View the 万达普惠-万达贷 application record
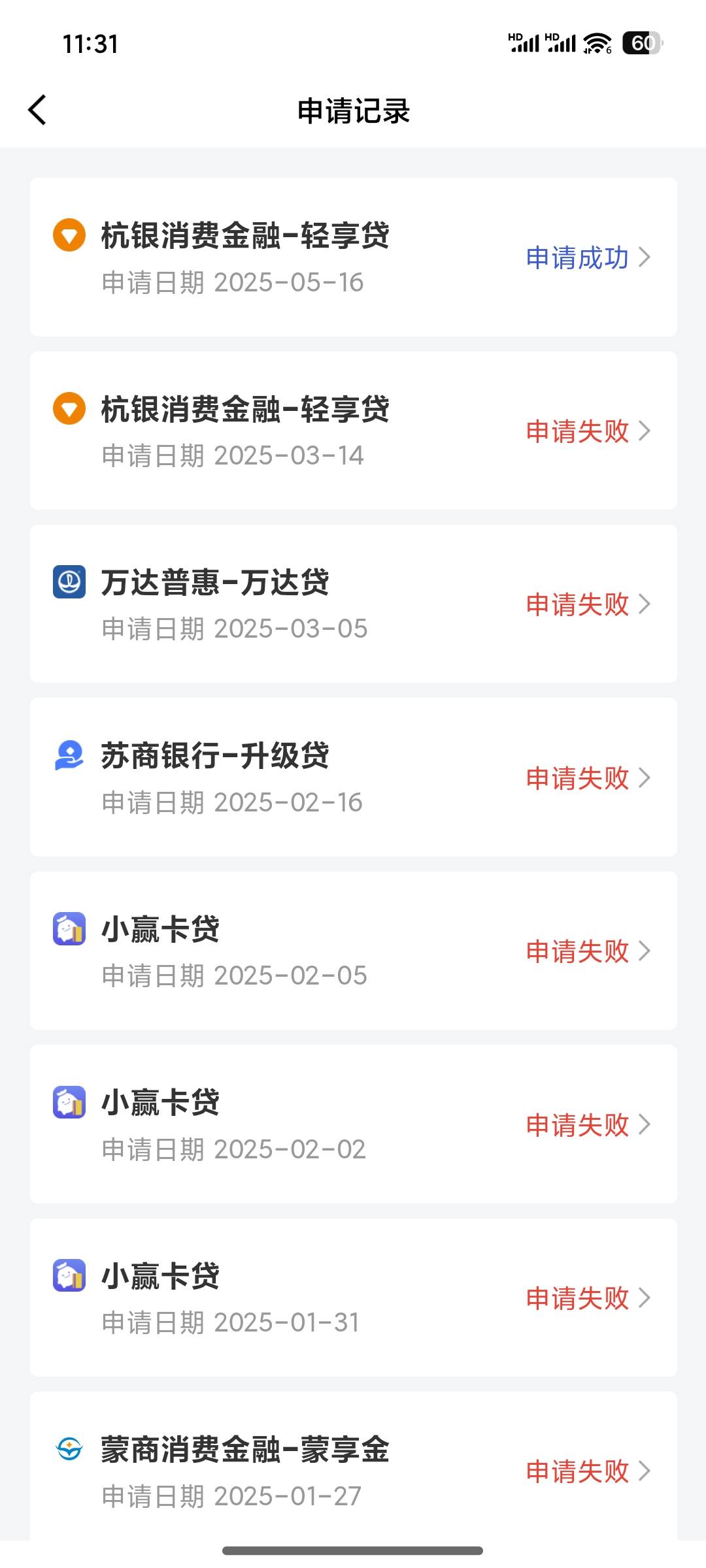The width and height of the screenshot is (706, 1568). pyautogui.click(x=353, y=604)
